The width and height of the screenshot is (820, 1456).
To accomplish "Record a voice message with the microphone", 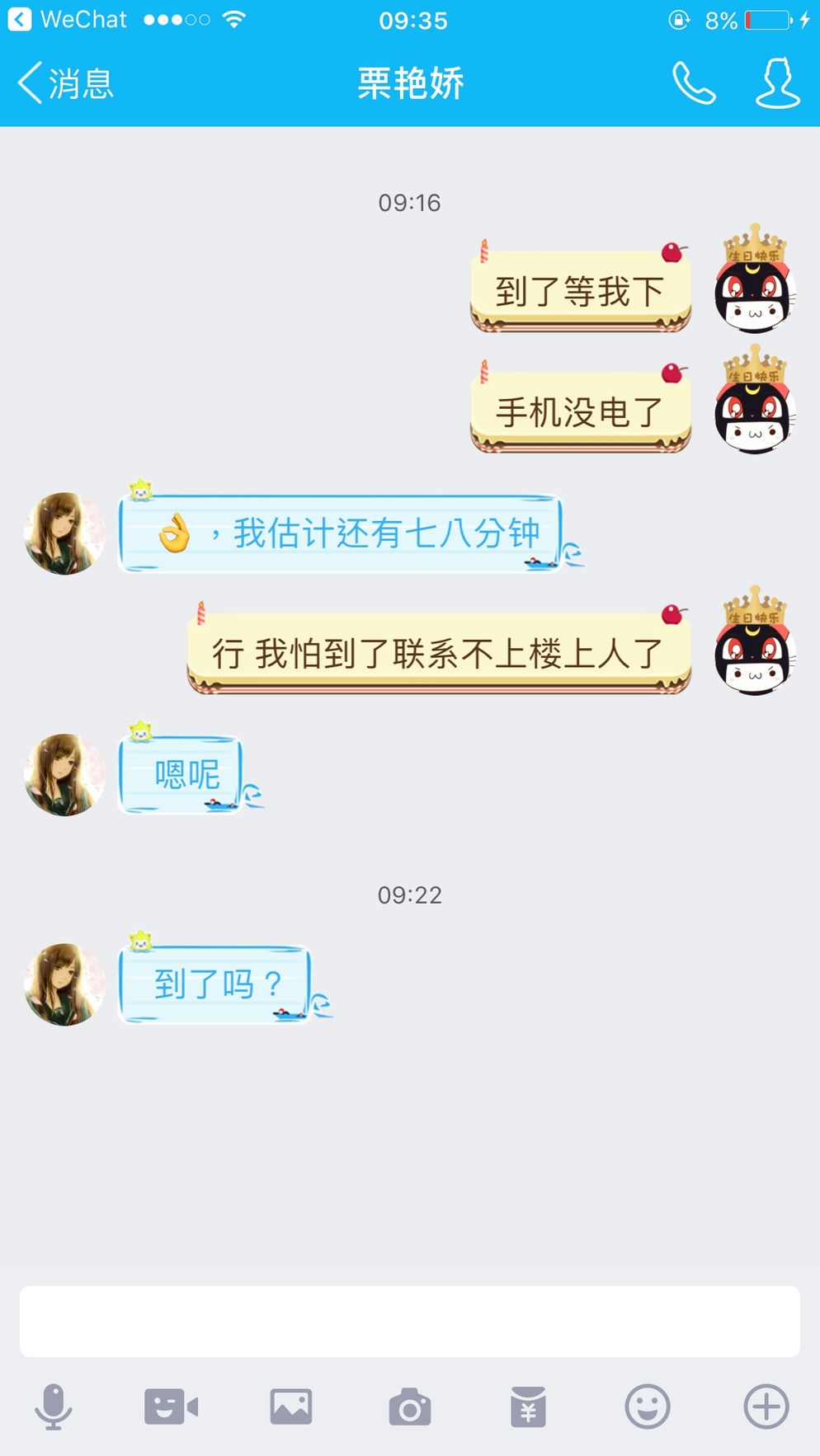I will click(x=54, y=1407).
